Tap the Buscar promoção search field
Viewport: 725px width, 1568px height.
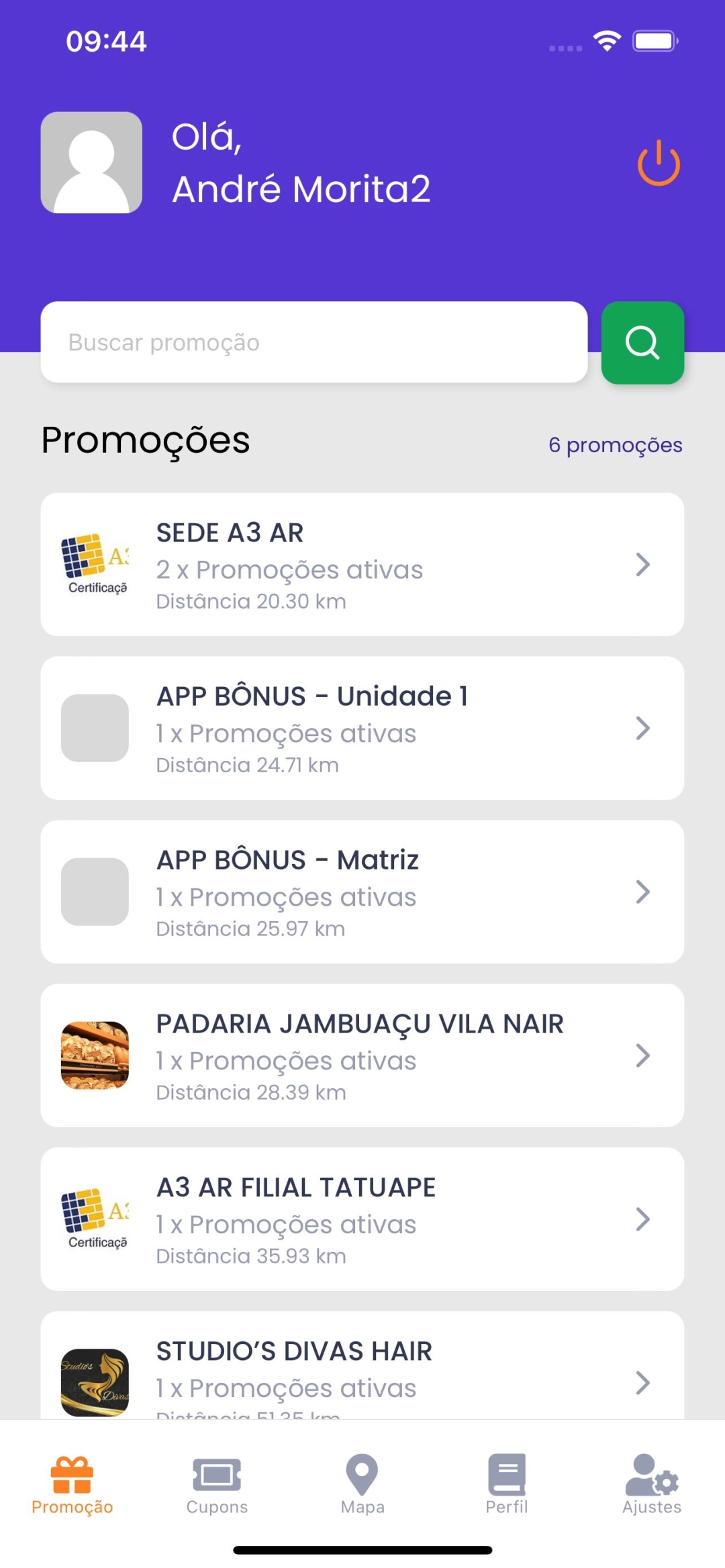313,342
